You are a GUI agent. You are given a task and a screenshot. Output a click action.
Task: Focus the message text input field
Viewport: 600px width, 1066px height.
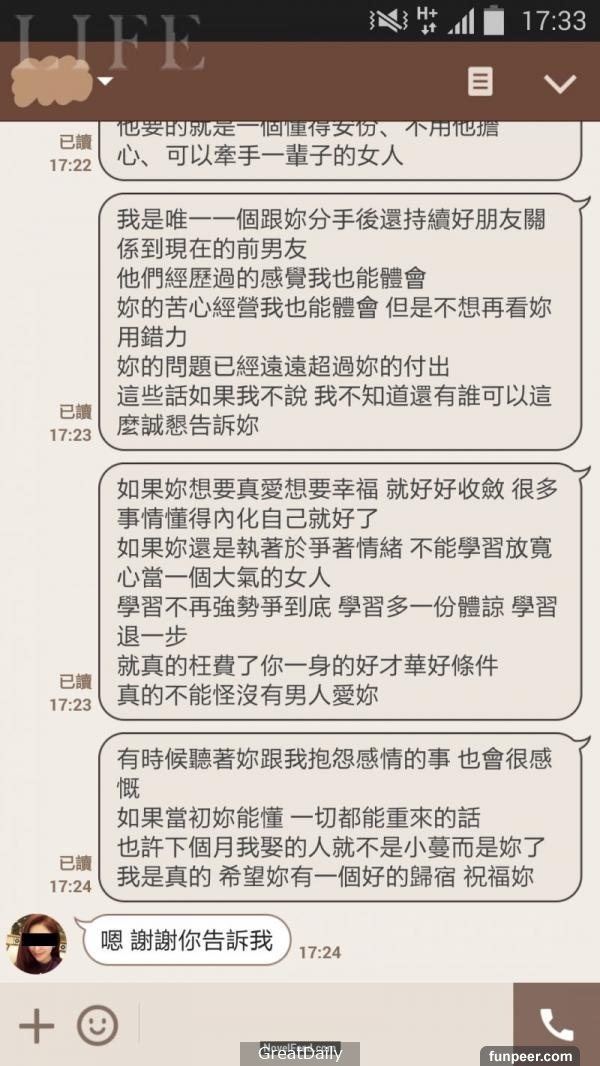[320, 1025]
